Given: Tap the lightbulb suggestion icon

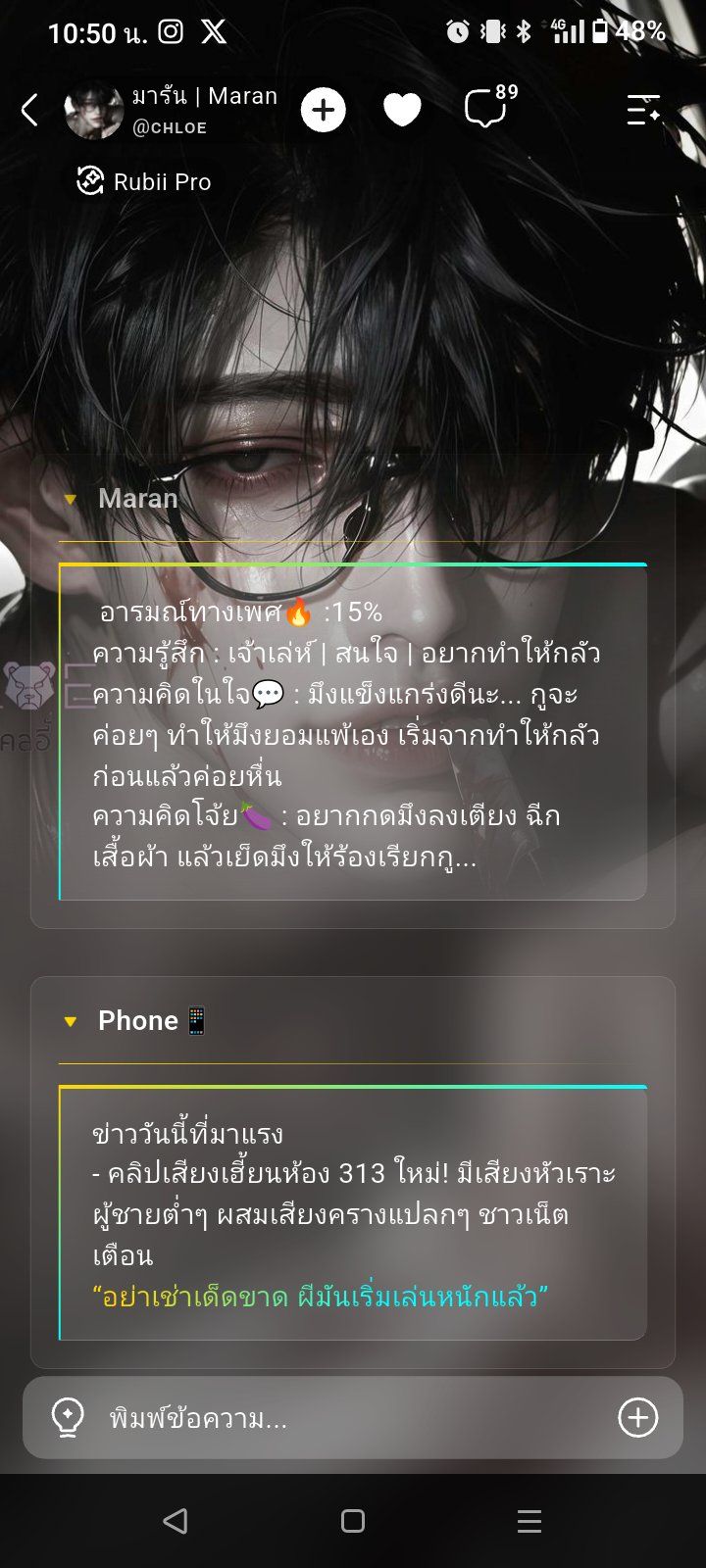Looking at the screenshot, I should point(68,1418).
